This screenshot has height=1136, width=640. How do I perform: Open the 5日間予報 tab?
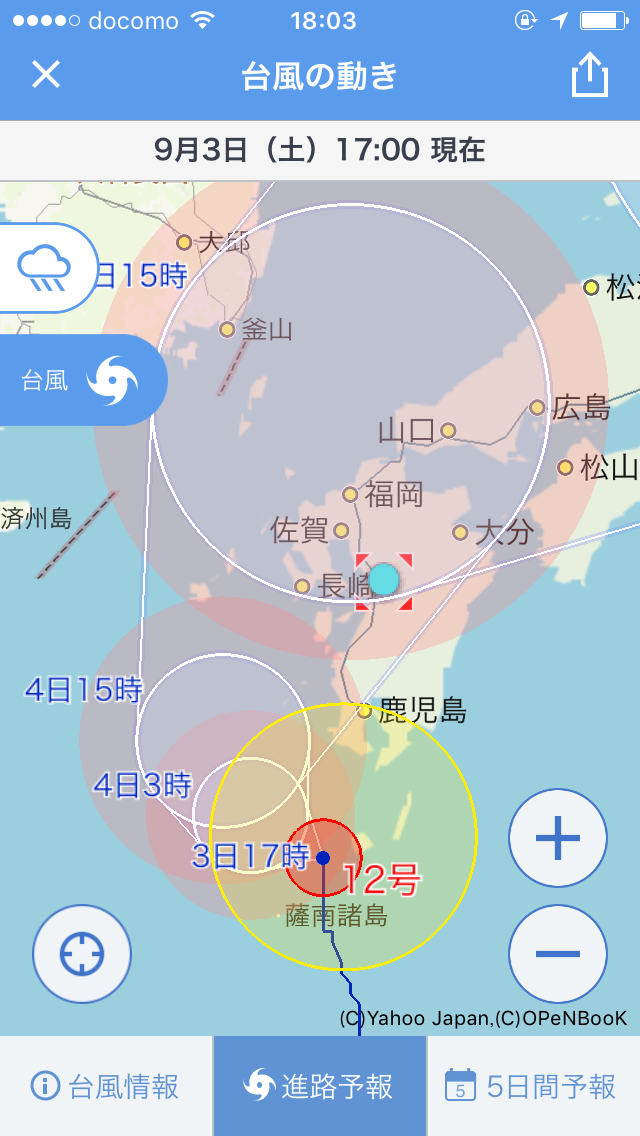pyautogui.click(x=533, y=1086)
